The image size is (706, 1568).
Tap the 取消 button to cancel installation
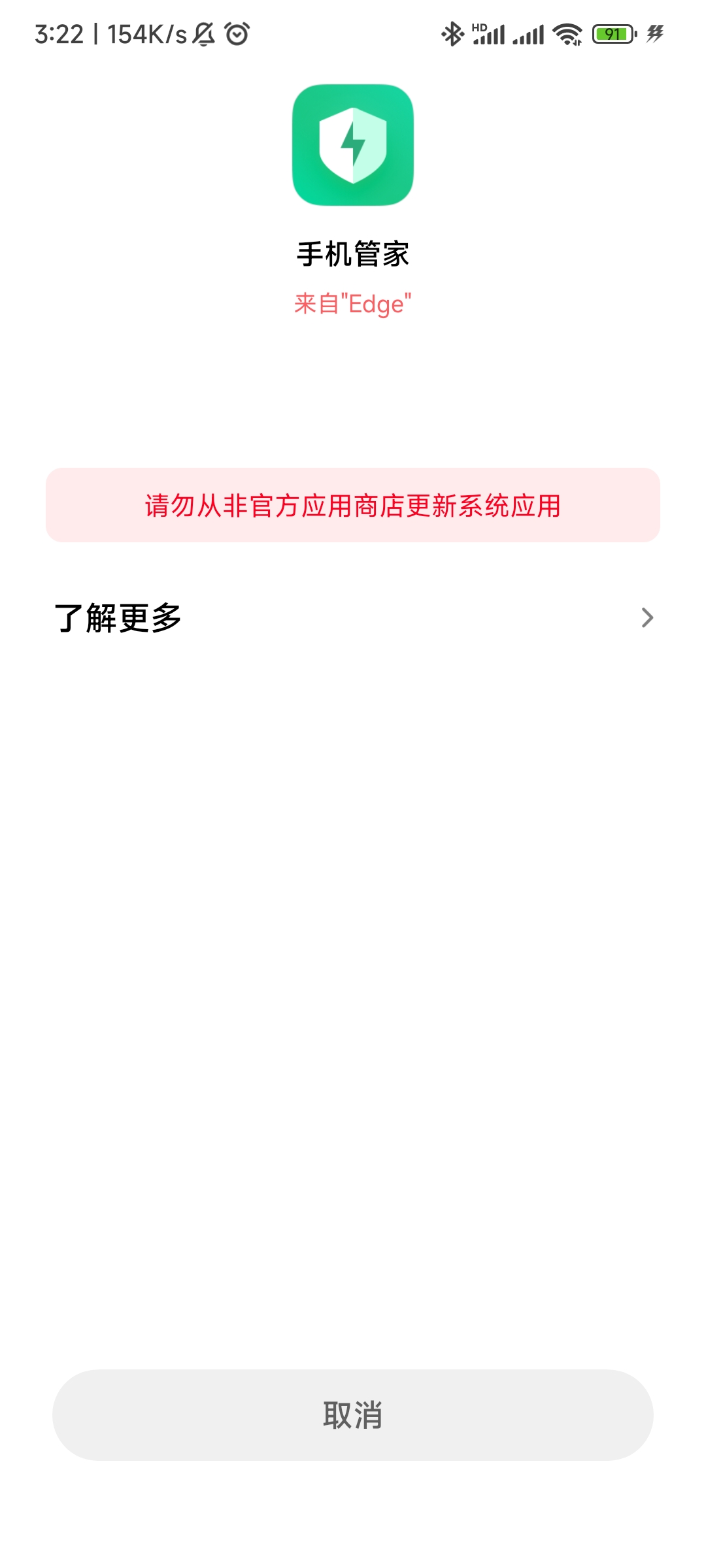pyautogui.click(x=353, y=1415)
